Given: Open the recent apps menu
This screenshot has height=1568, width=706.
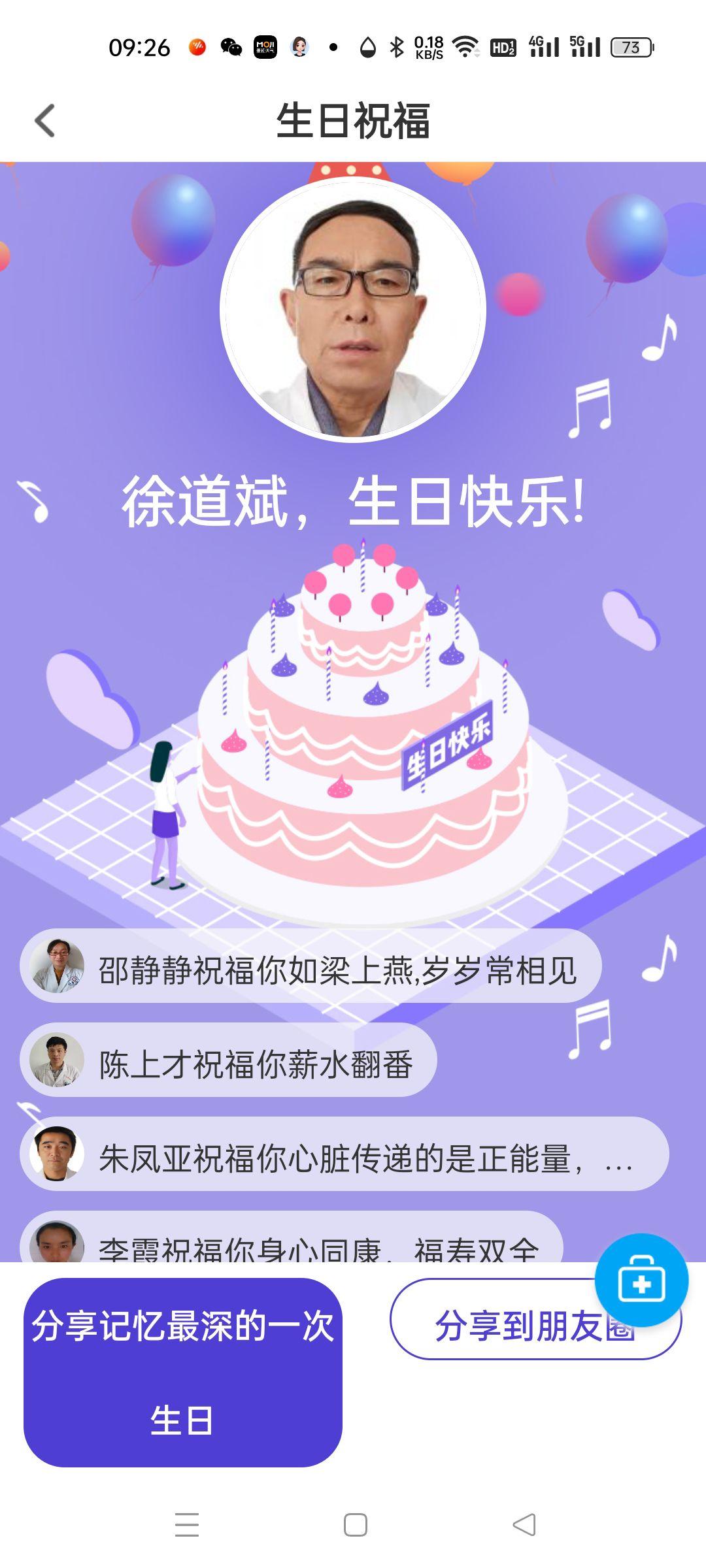Looking at the screenshot, I should [187, 1525].
